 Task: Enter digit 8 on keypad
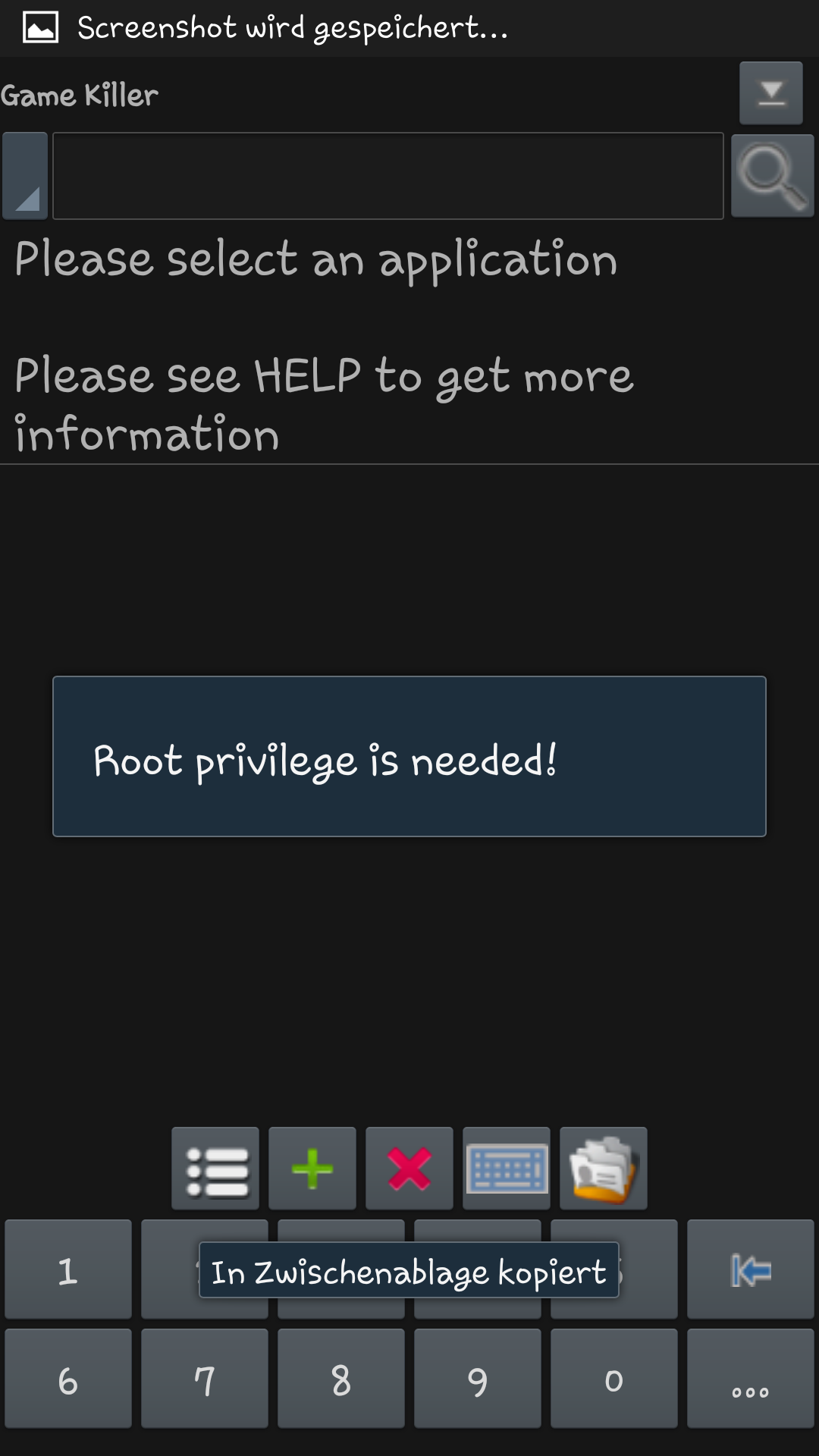[x=341, y=1379]
